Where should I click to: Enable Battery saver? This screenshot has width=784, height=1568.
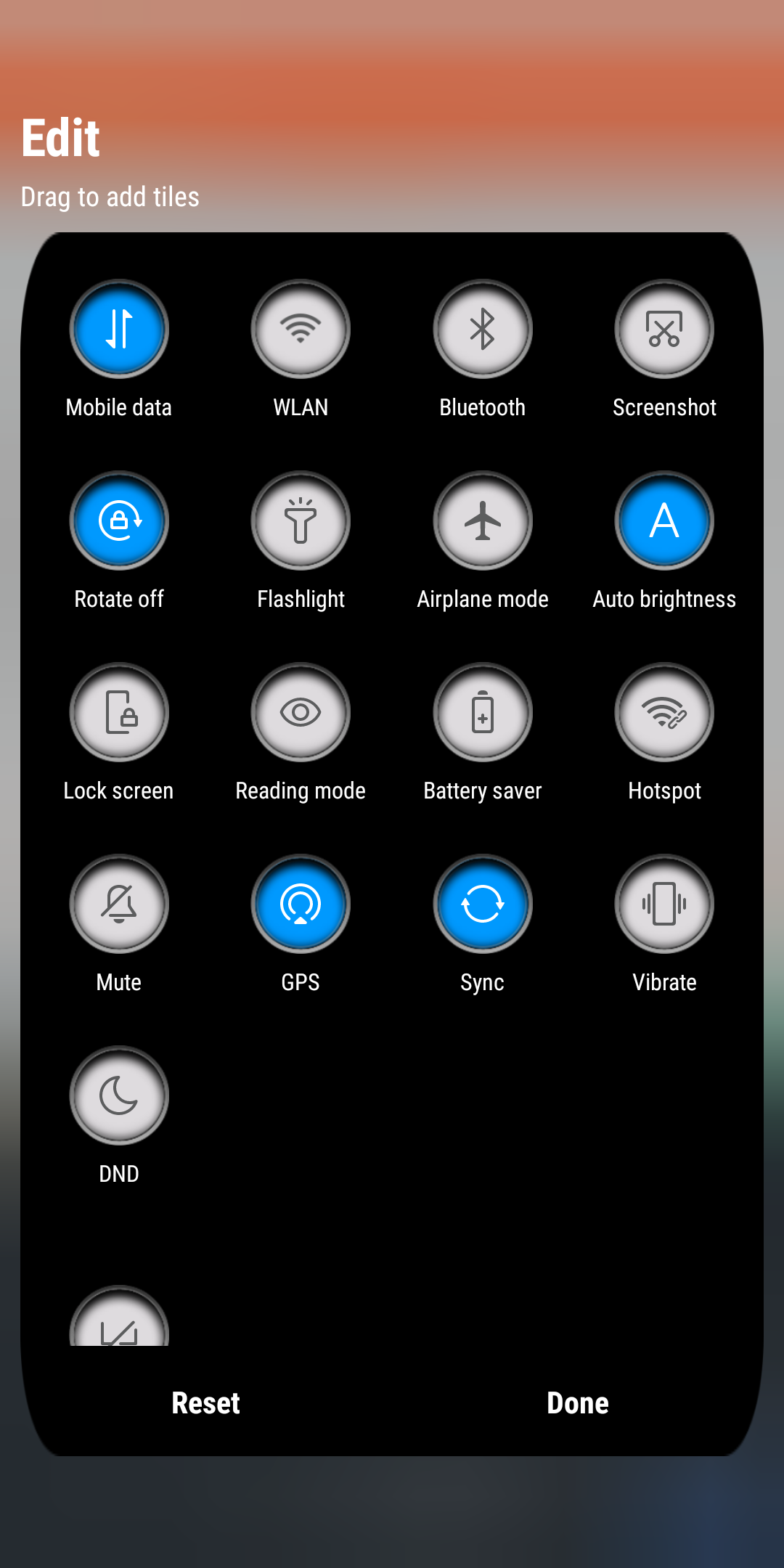[483, 713]
